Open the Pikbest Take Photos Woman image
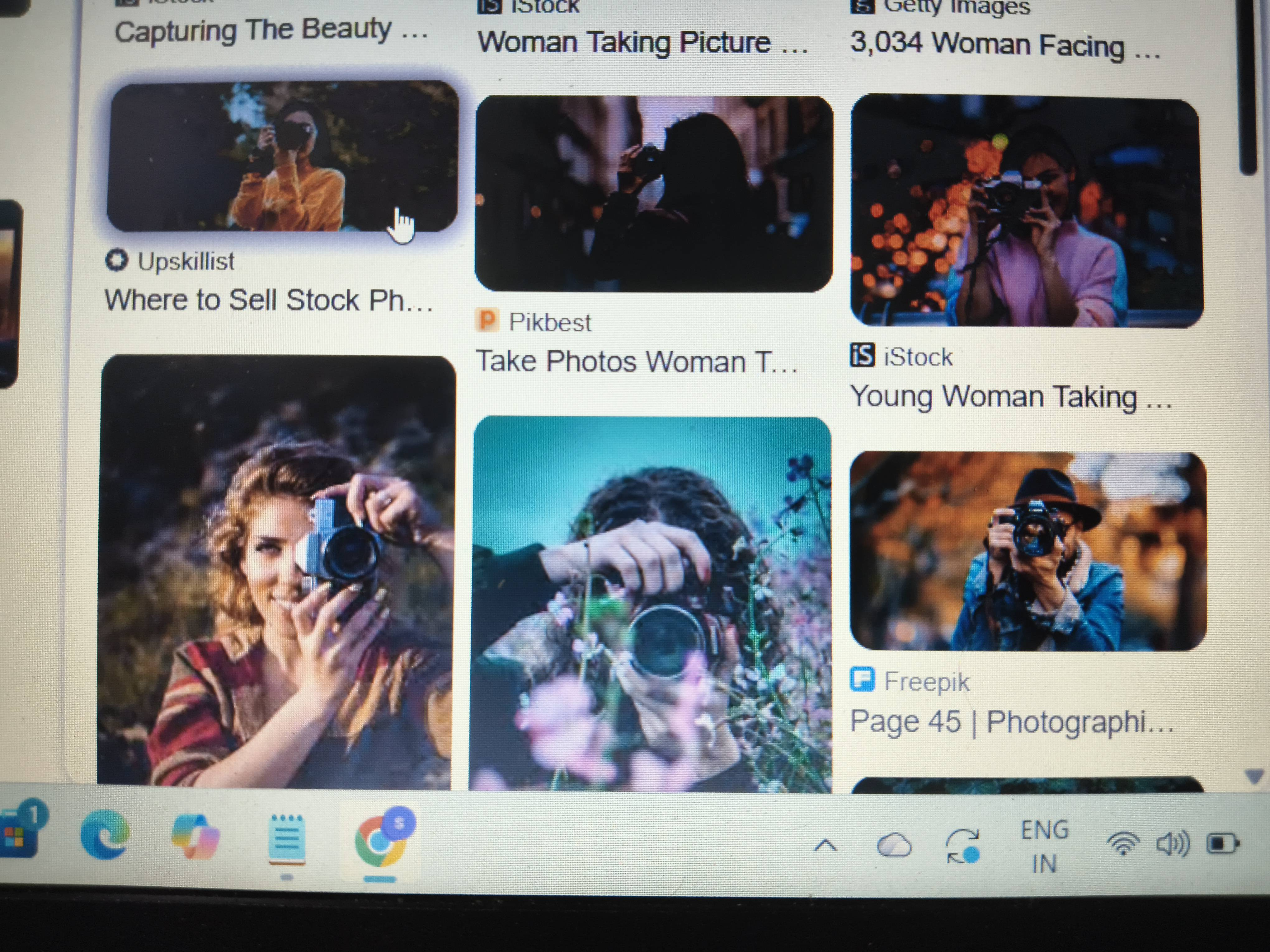This screenshot has height=952, width=1270. [x=653, y=194]
